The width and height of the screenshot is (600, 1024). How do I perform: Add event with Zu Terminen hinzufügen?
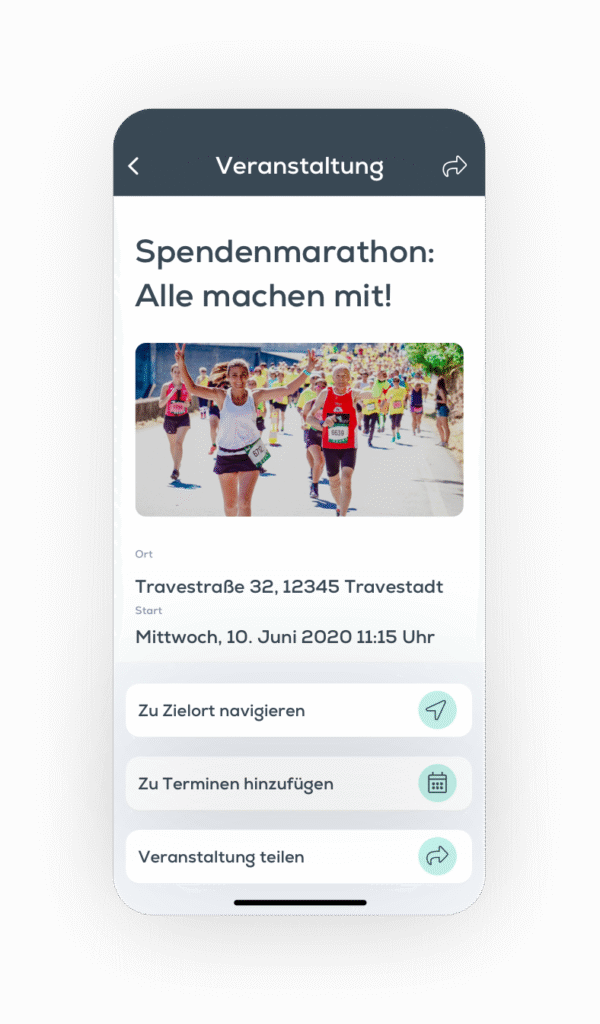coord(298,784)
